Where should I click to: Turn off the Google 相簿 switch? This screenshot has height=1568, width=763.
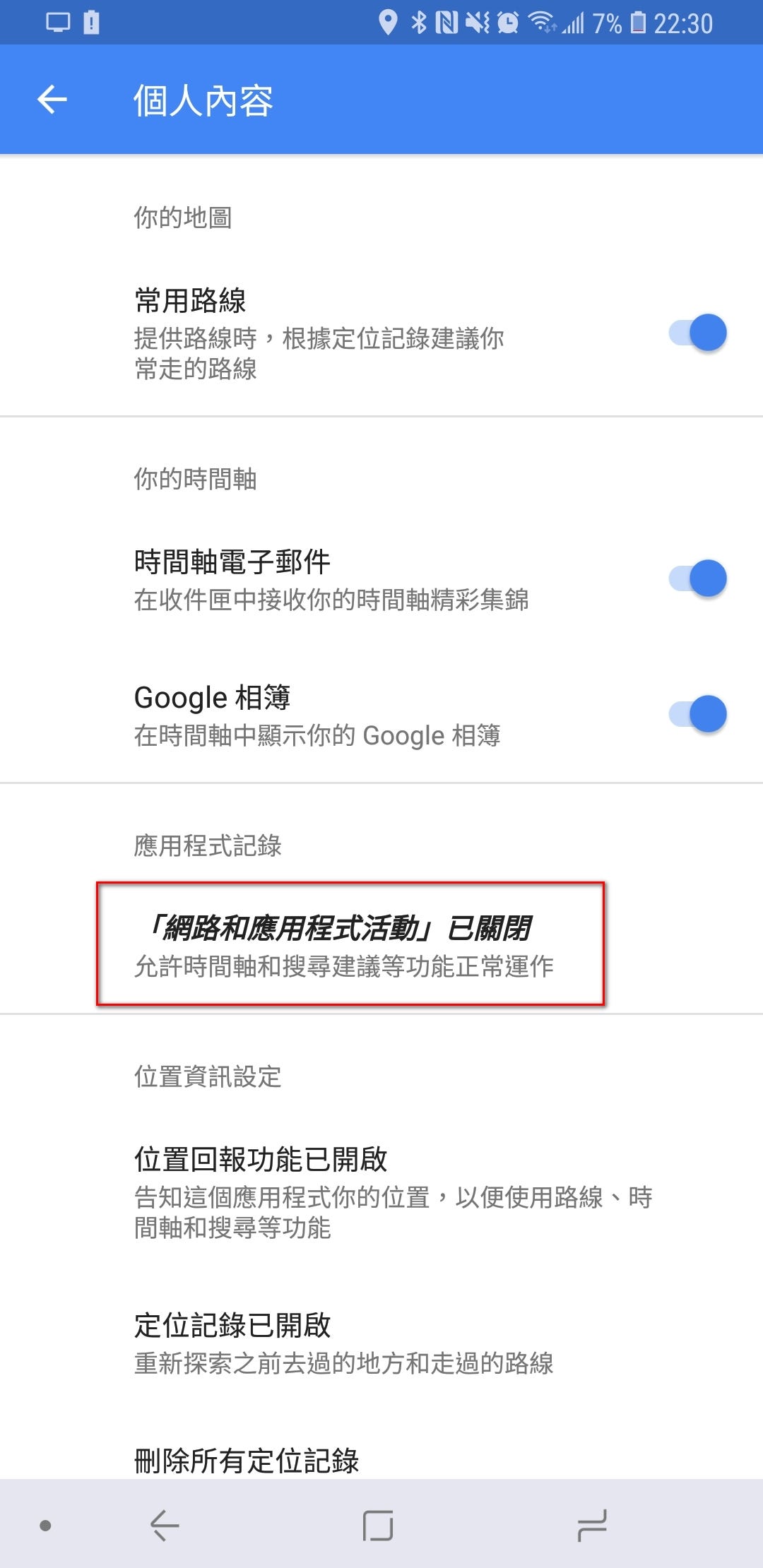(697, 714)
